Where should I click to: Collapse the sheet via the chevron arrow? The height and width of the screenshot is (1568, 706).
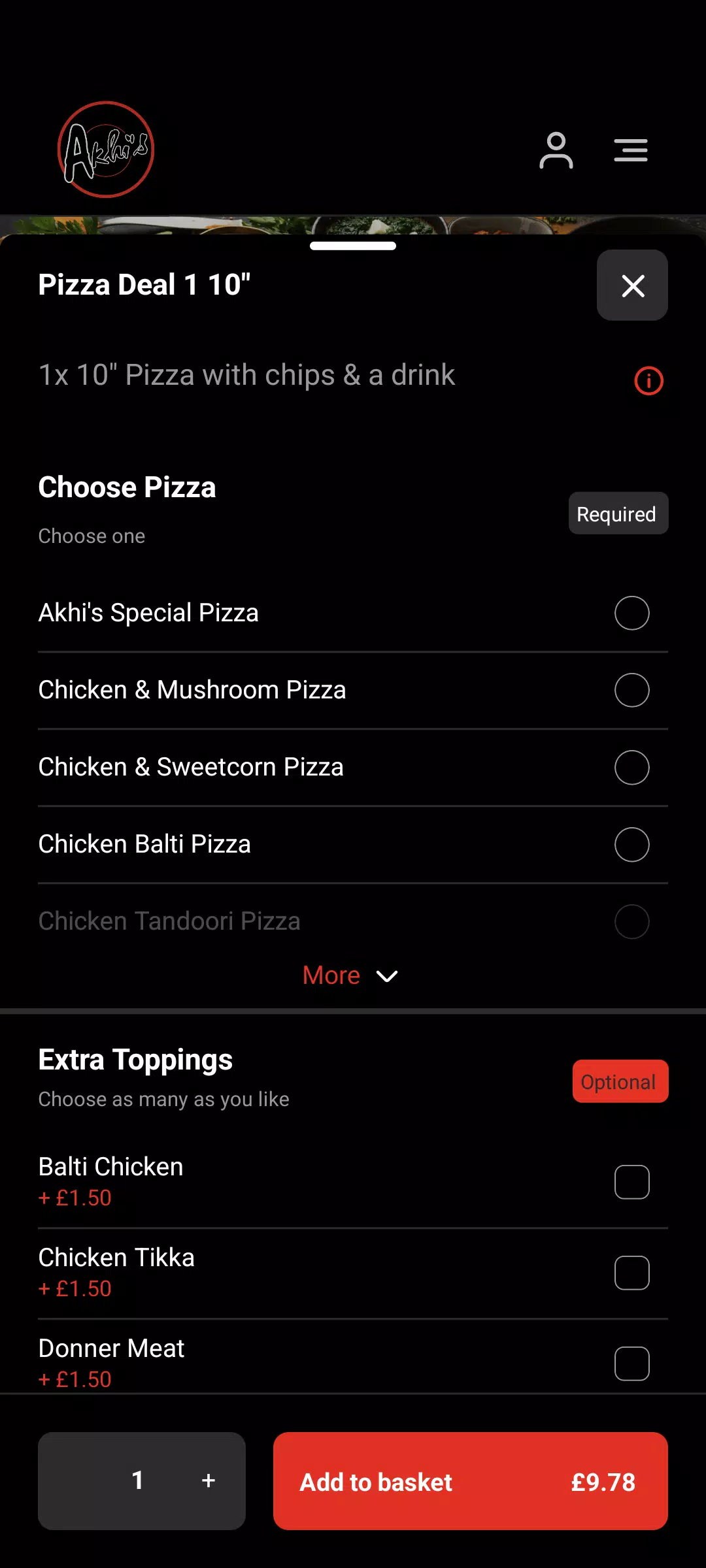point(386,976)
